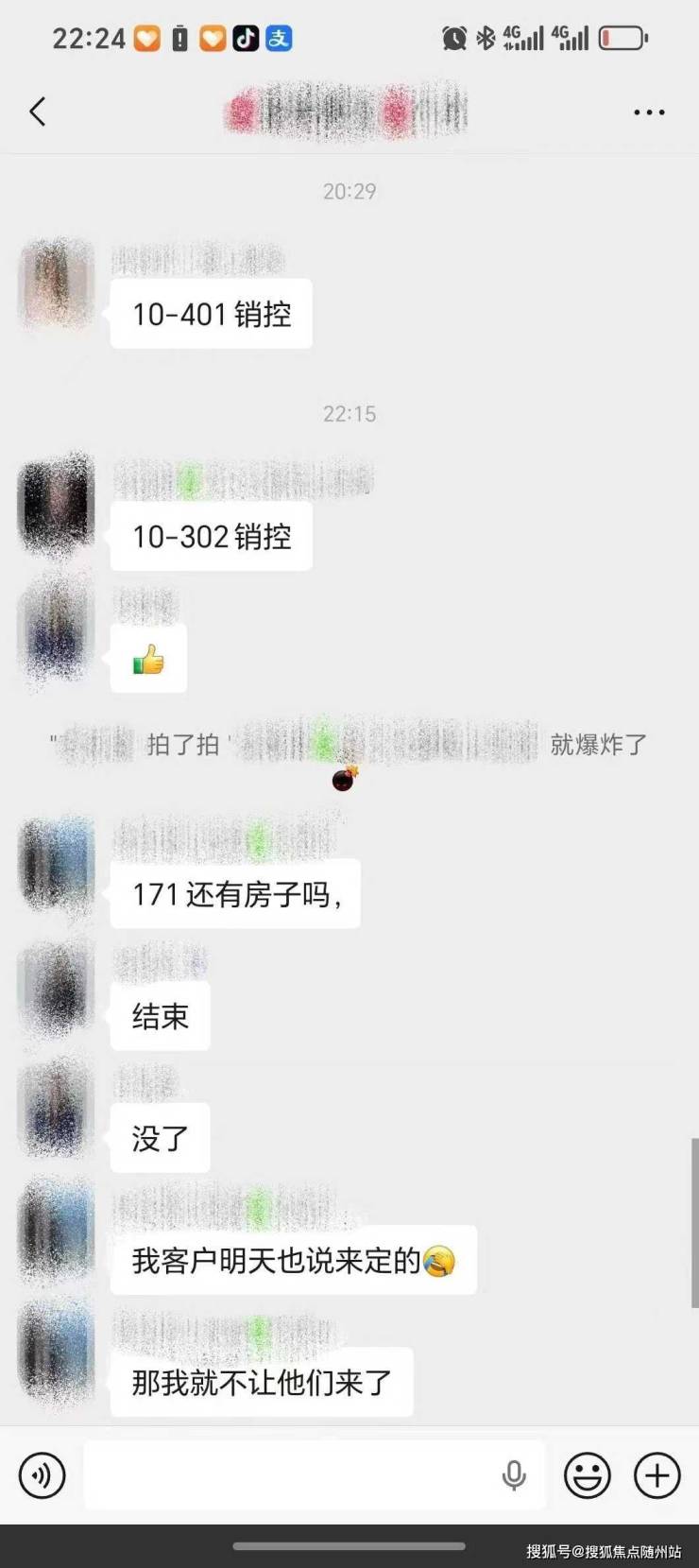Screen dimensions: 699x1568
Task: Tap avatar beside "171 还有房子吗" message
Action: (x=57, y=863)
